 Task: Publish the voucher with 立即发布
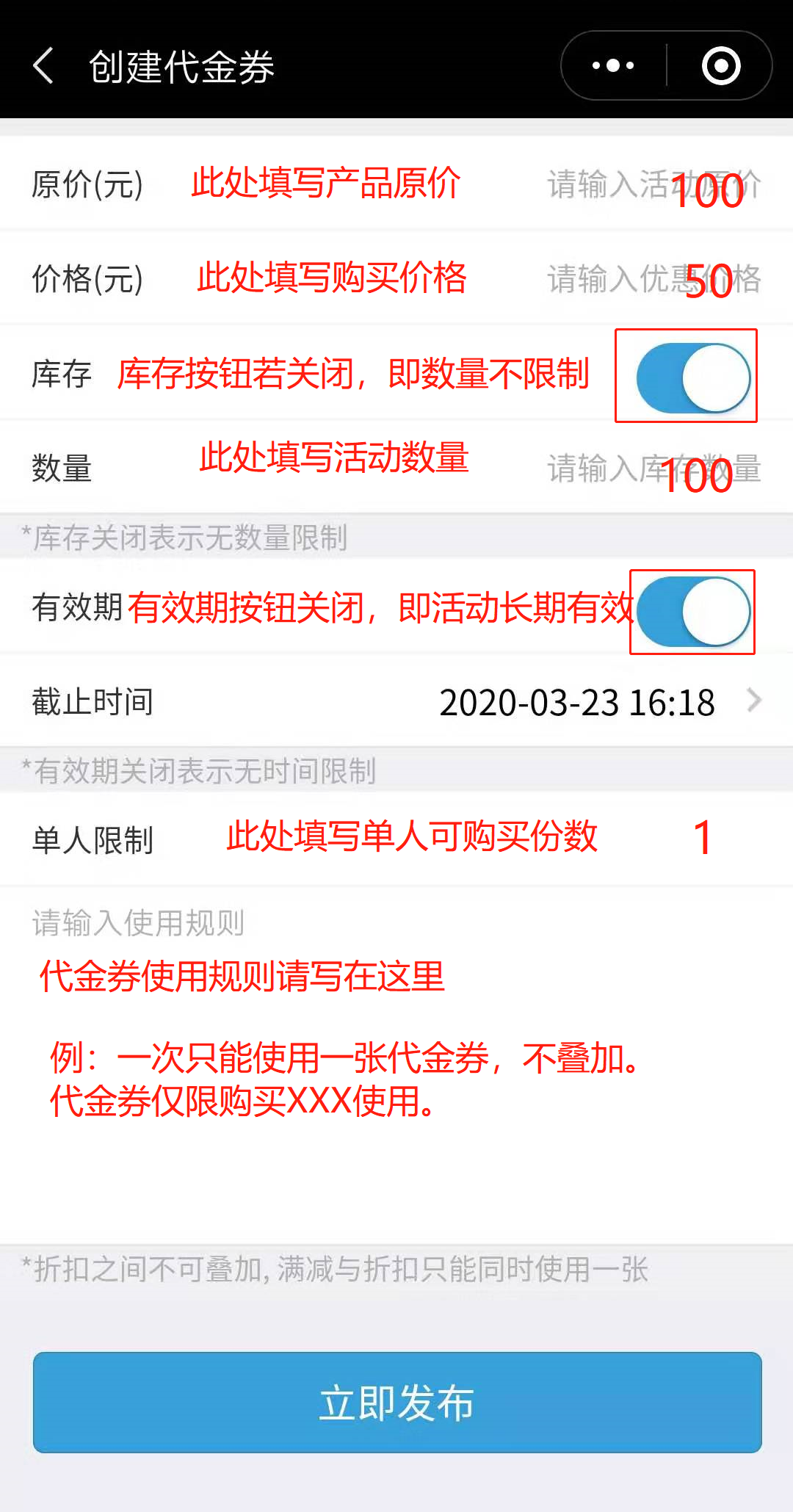(x=396, y=1402)
